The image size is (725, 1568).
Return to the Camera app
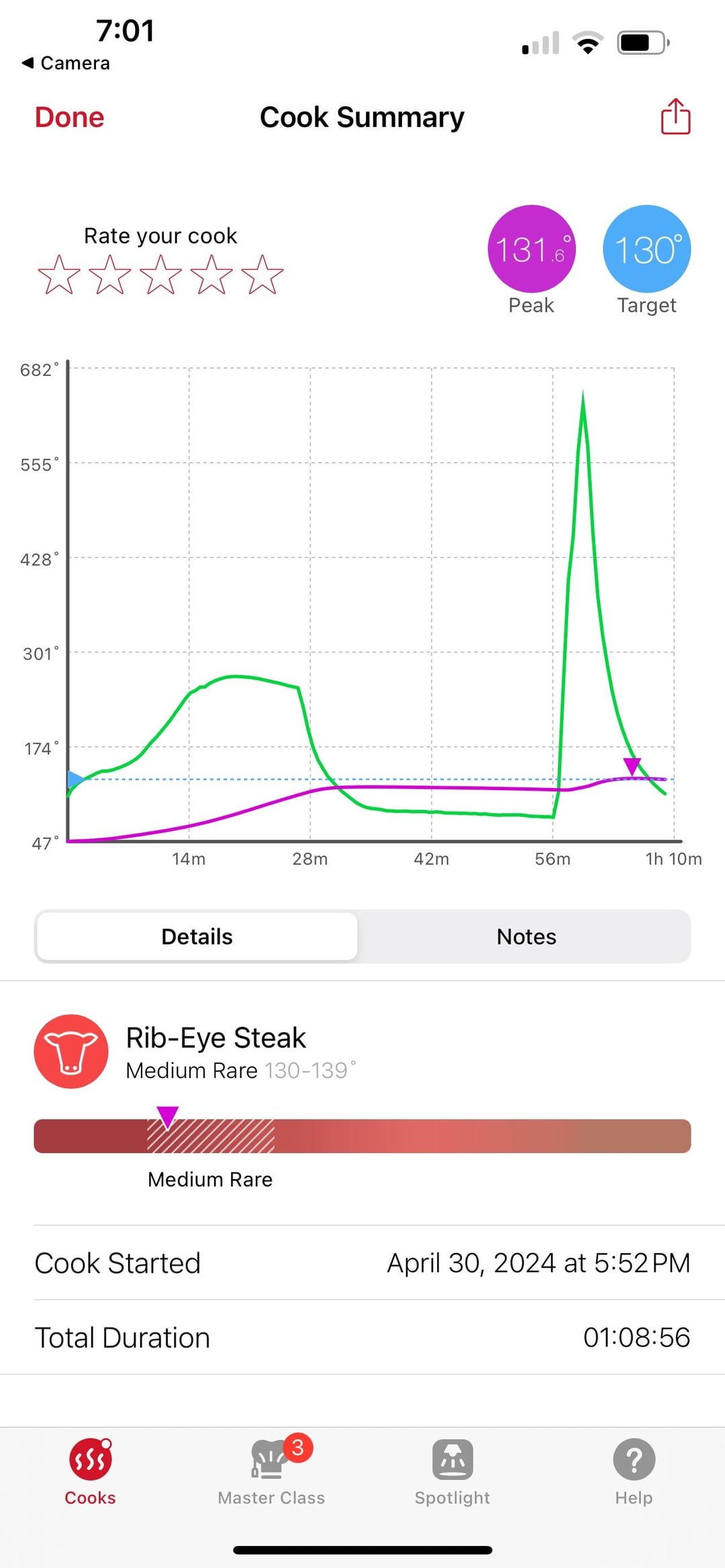click(x=66, y=63)
